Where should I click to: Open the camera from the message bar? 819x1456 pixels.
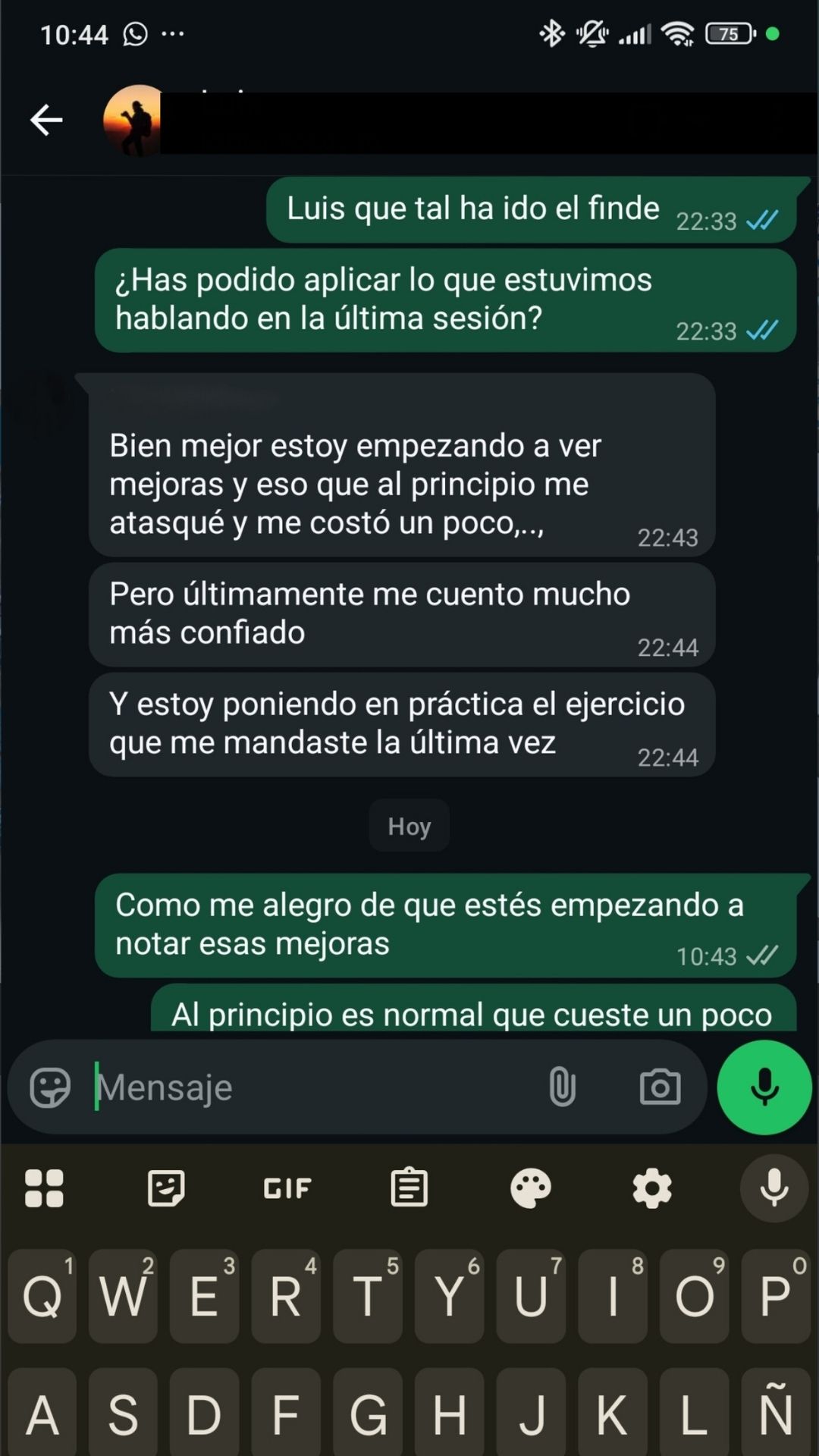coord(660,1087)
